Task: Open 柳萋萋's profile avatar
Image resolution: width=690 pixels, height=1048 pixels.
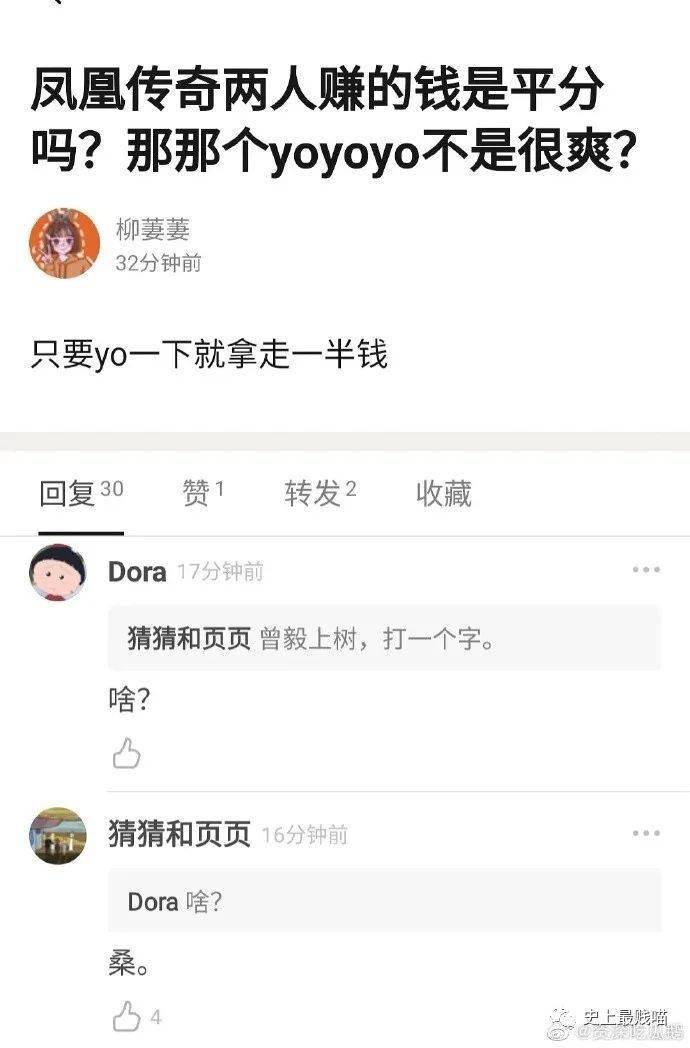Action: pos(64,243)
